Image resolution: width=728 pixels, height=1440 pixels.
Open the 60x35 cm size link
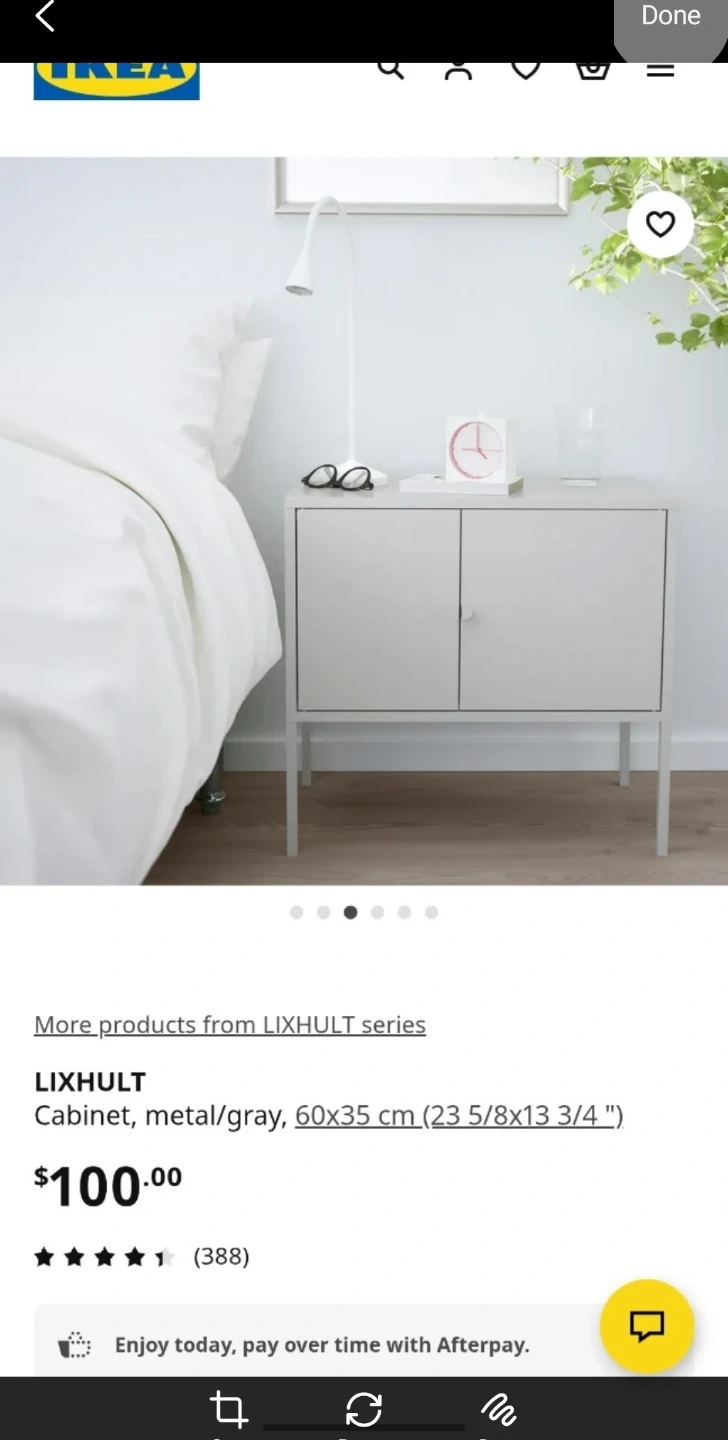tap(459, 1115)
